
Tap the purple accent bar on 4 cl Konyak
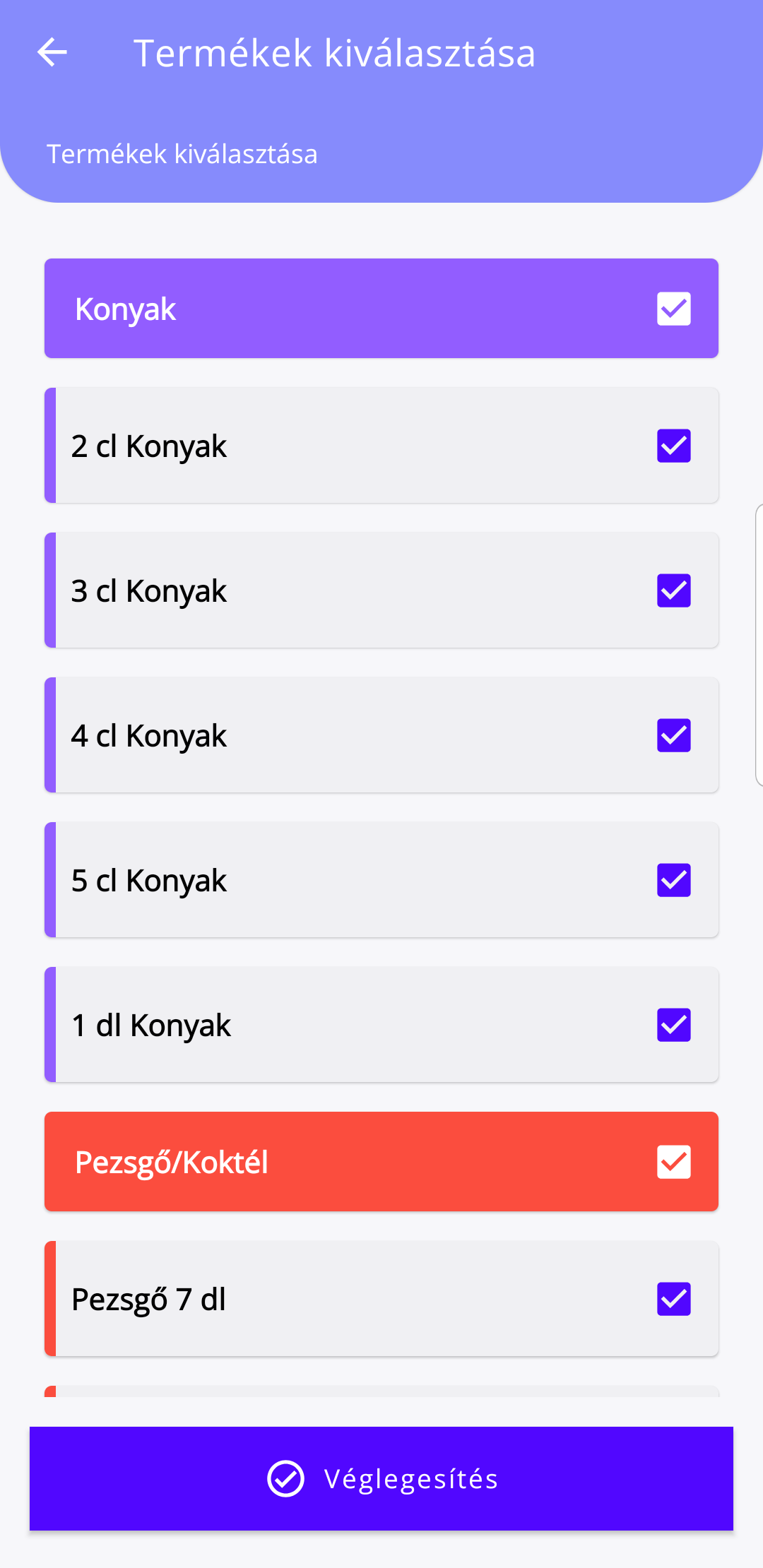tap(49, 735)
